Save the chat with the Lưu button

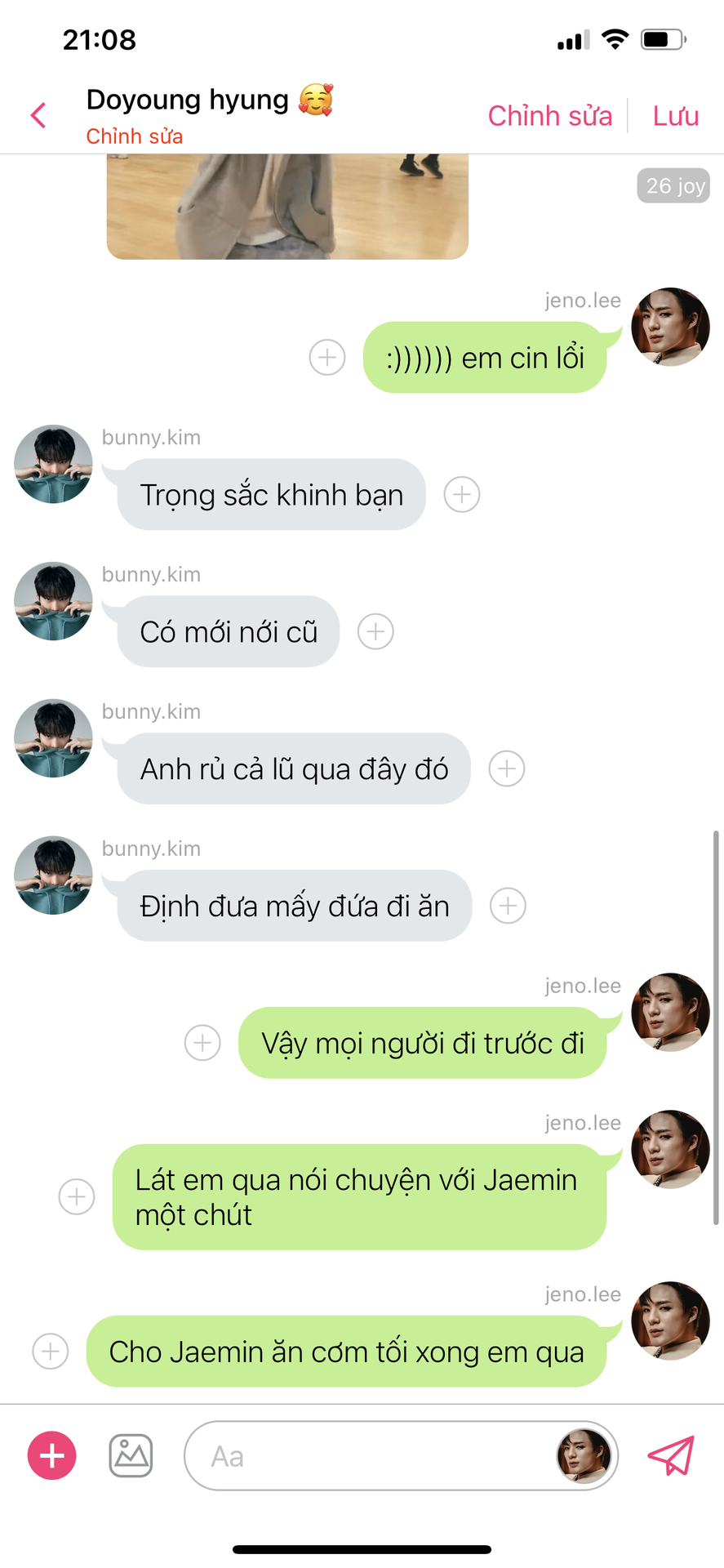[x=675, y=116]
